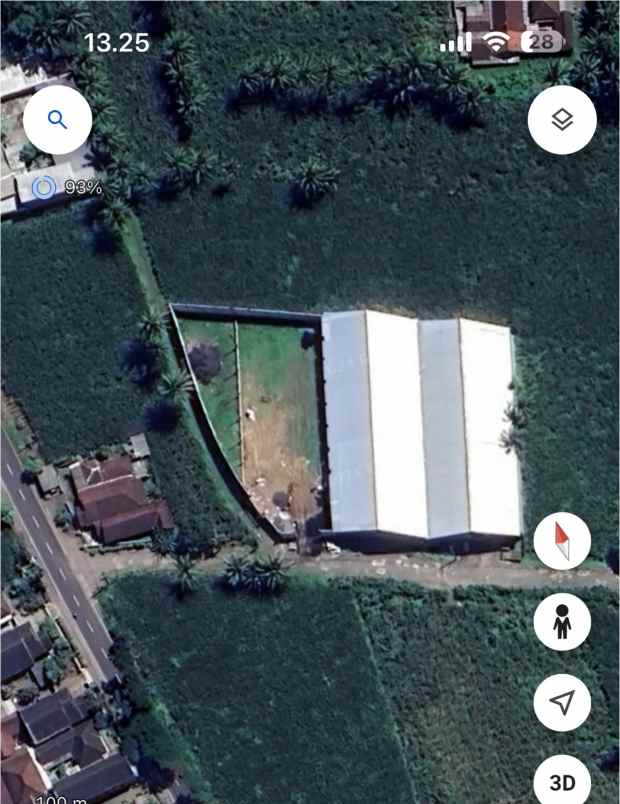620x804 pixels.
Task: Tap the compass to reset north
Action: (x=562, y=542)
